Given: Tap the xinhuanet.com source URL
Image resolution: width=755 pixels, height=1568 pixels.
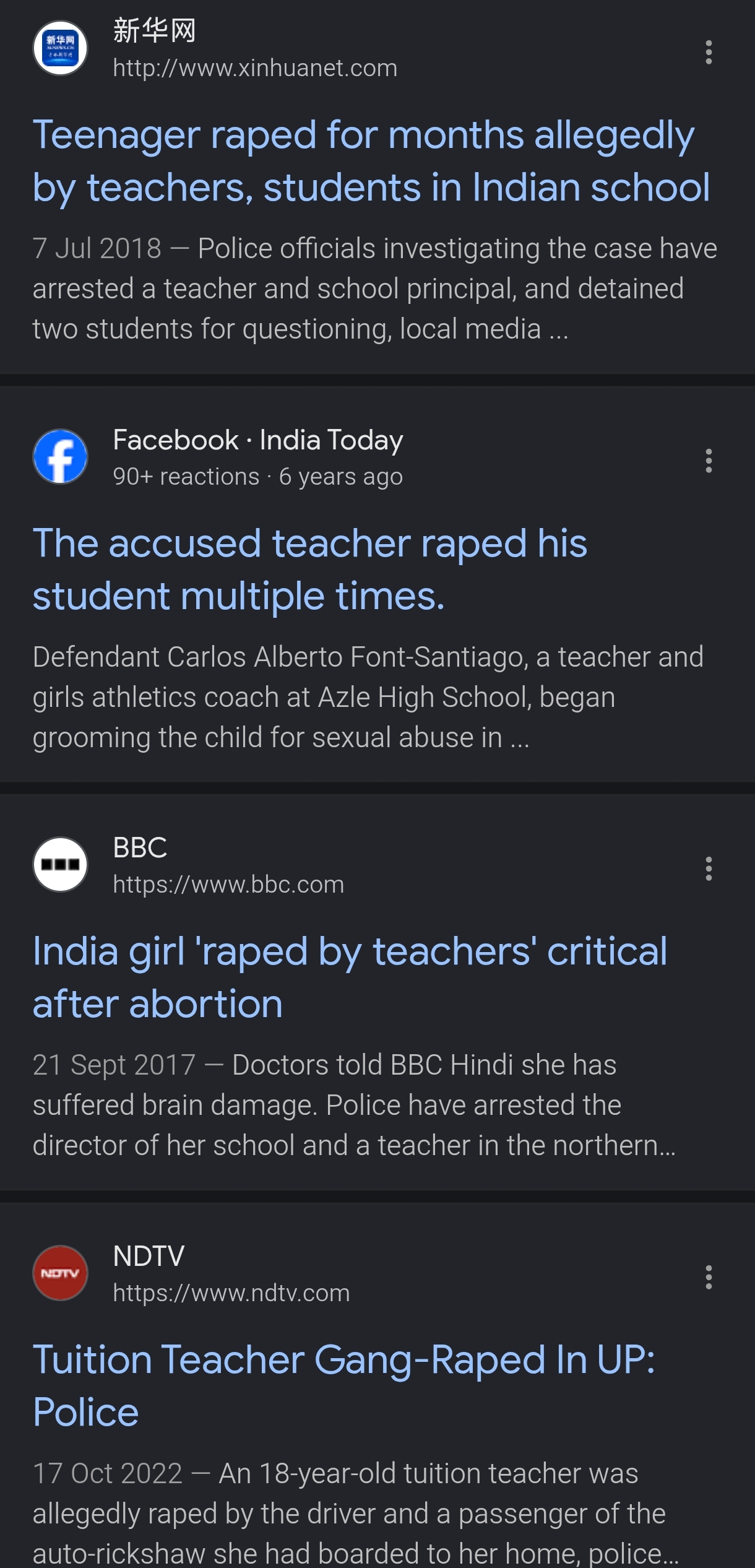Looking at the screenshot, I should (x=255, y=68).
